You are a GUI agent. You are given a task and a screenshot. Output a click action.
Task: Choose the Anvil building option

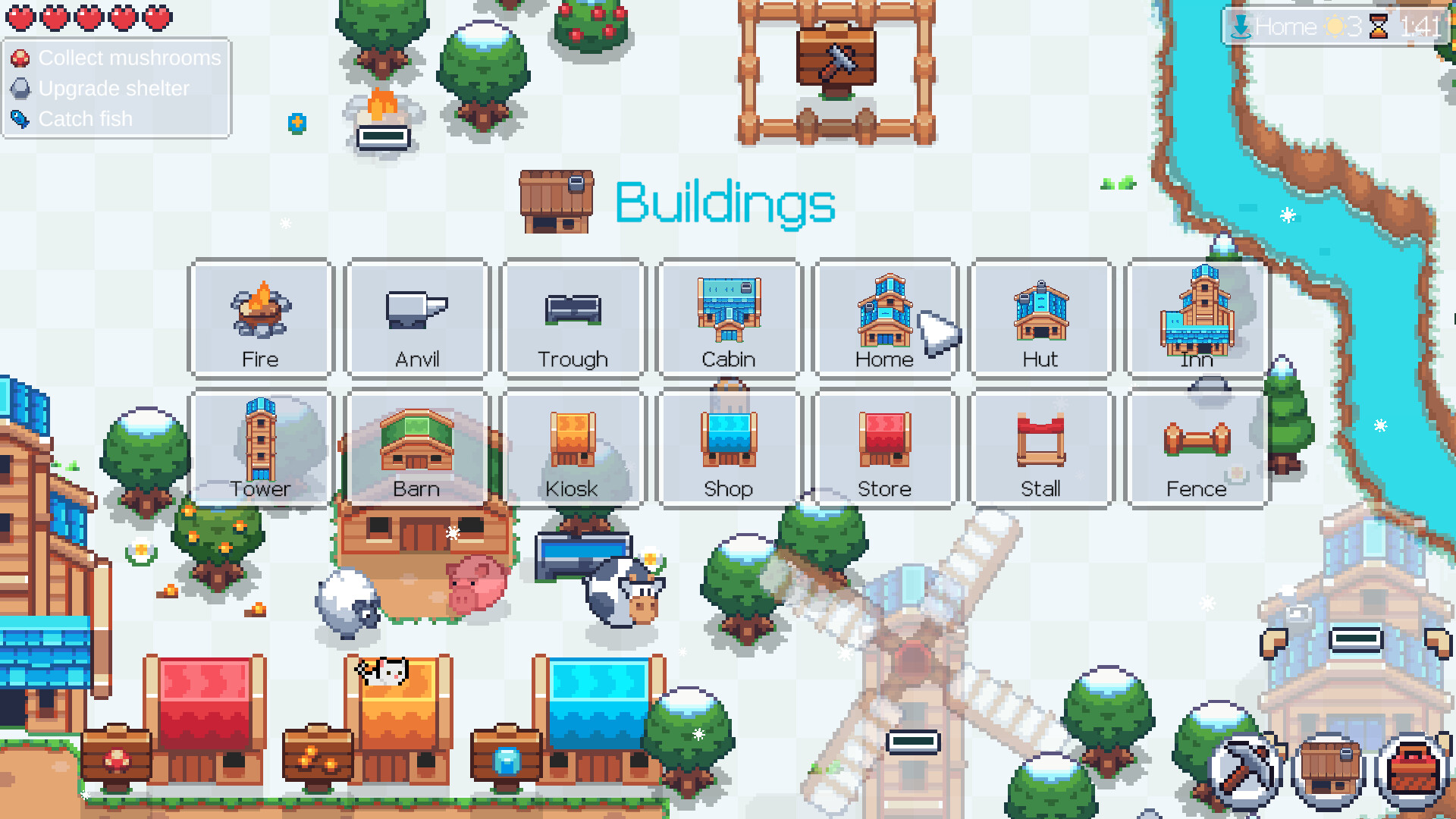tap(416, 318)
